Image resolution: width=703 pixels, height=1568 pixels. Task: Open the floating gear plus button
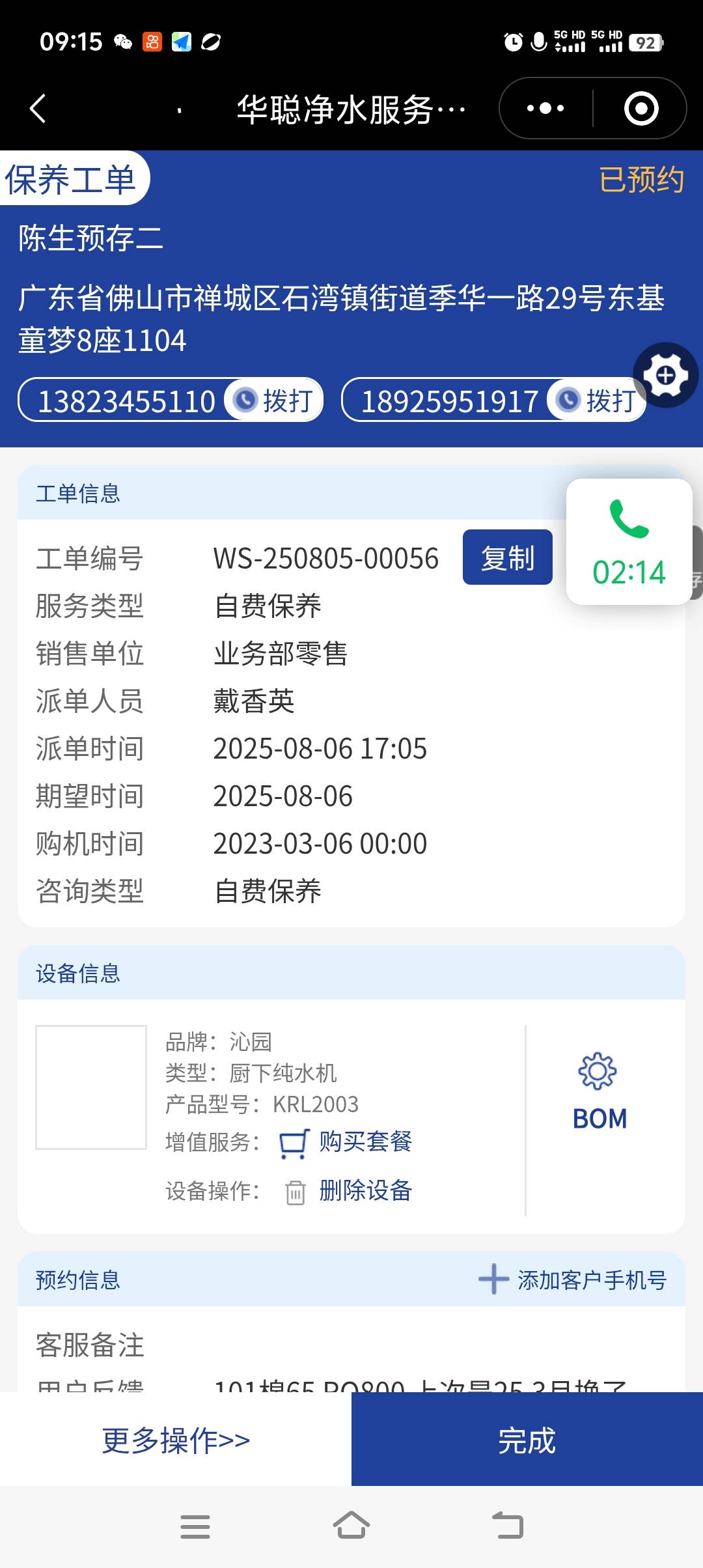[x=665, y=375]
